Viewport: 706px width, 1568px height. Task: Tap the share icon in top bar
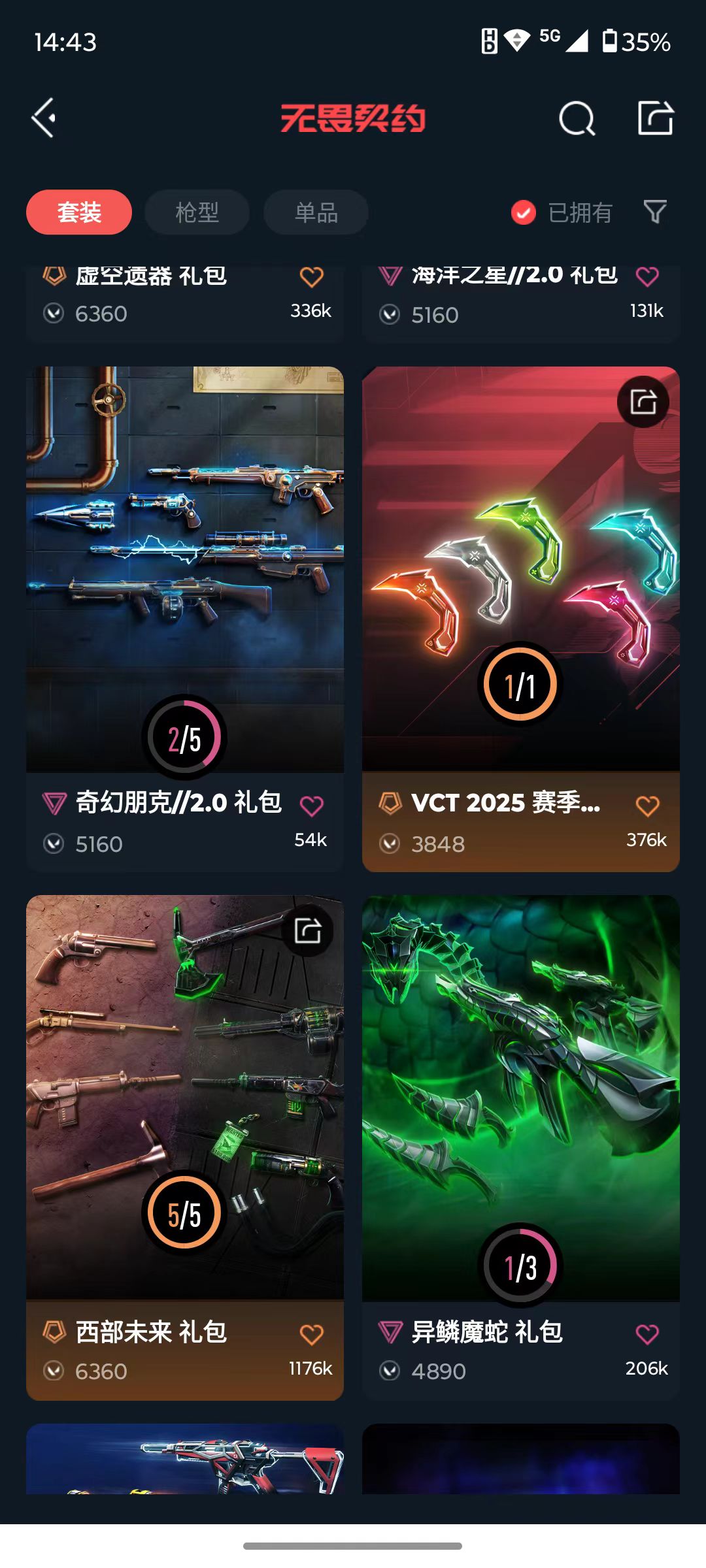pos(656,118)
